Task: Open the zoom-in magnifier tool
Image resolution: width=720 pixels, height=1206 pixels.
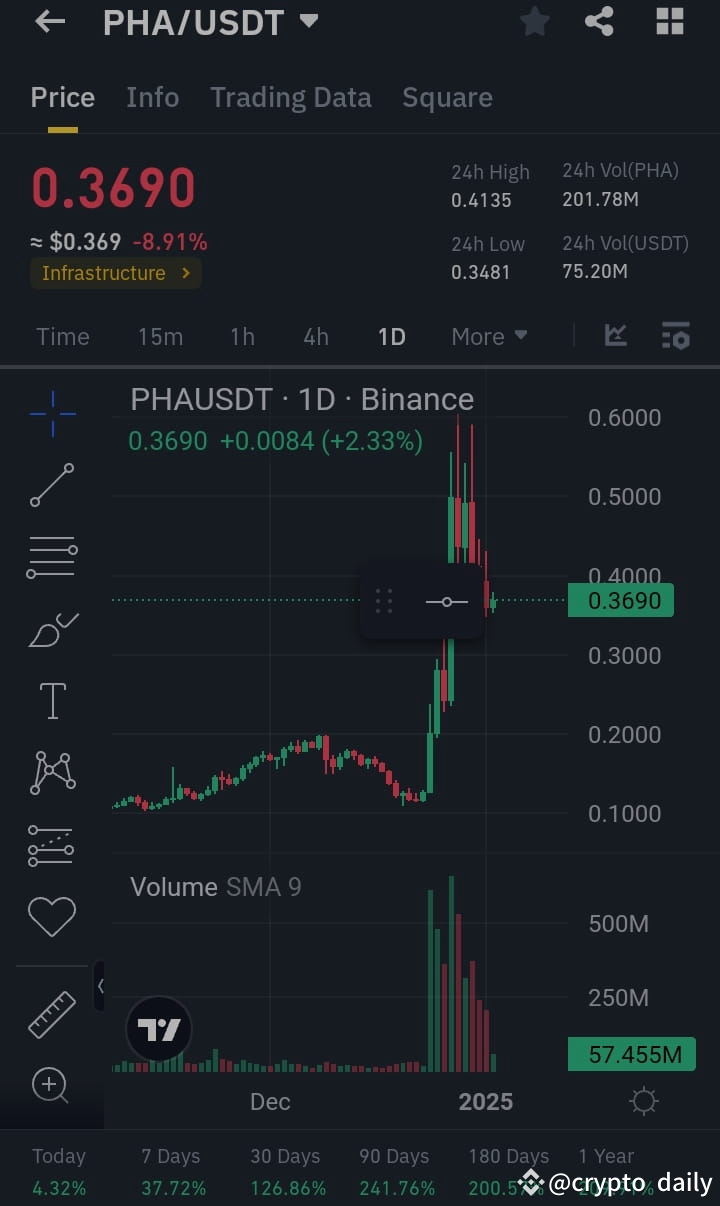Action: click(52, 1085)
